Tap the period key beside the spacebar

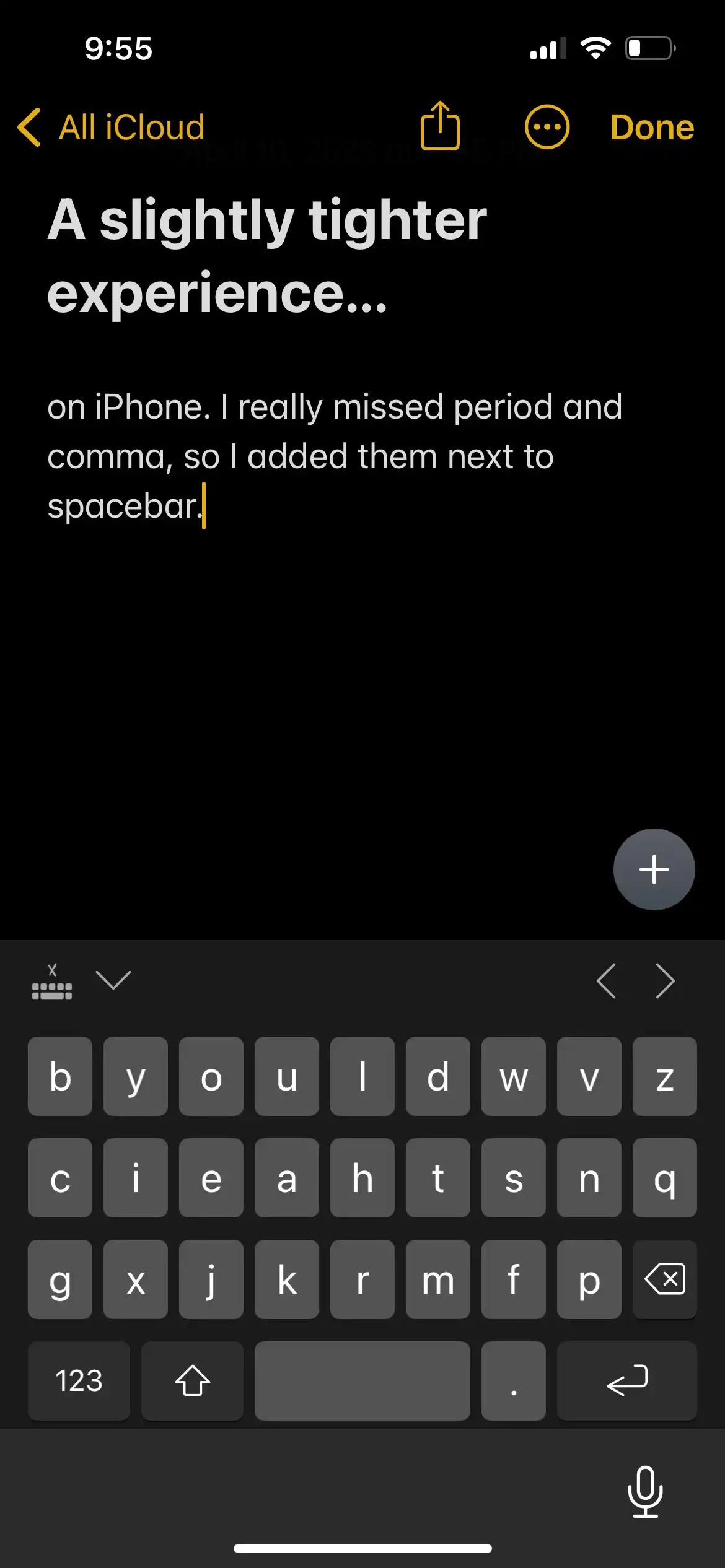pyautogui.click(x=514, y=1381)
